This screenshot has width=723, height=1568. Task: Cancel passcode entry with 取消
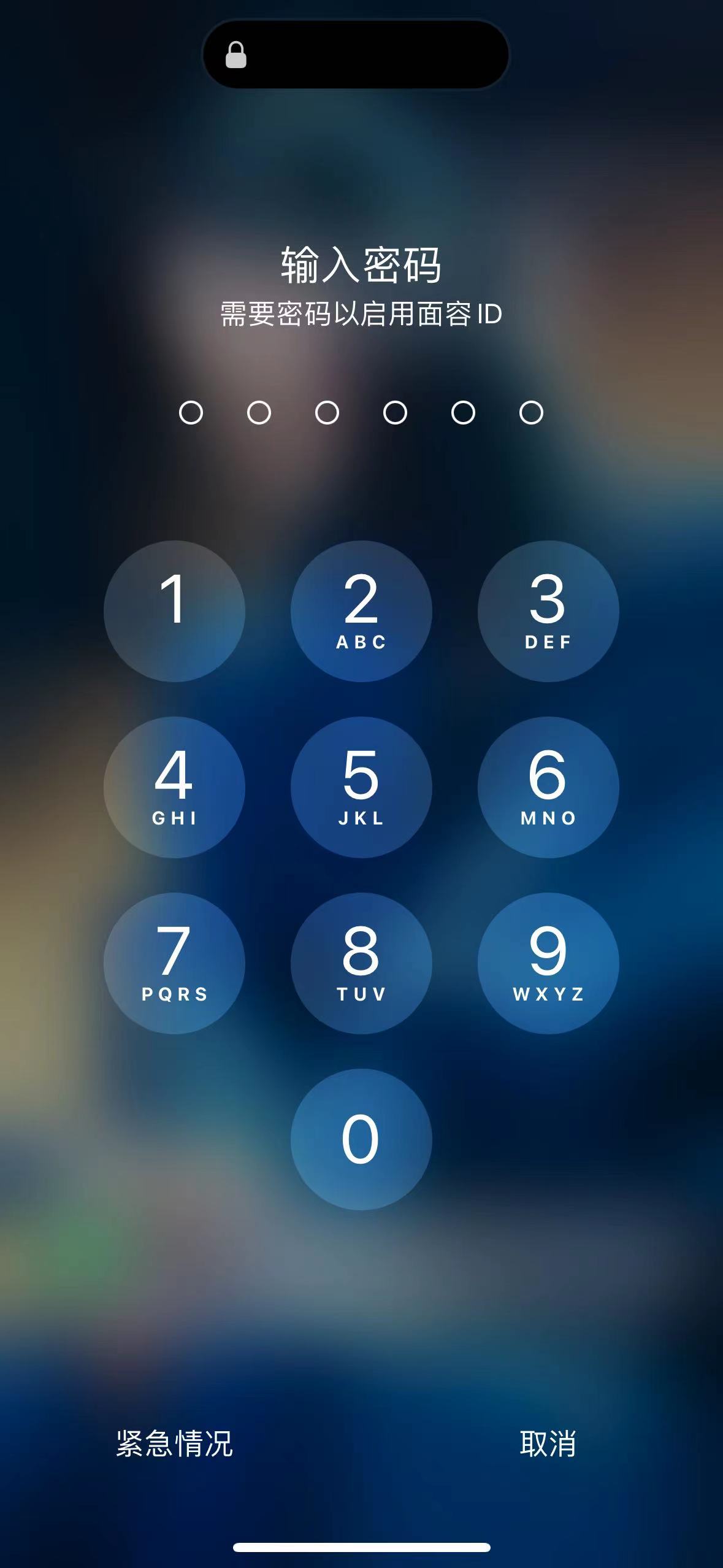point(548,1443)
